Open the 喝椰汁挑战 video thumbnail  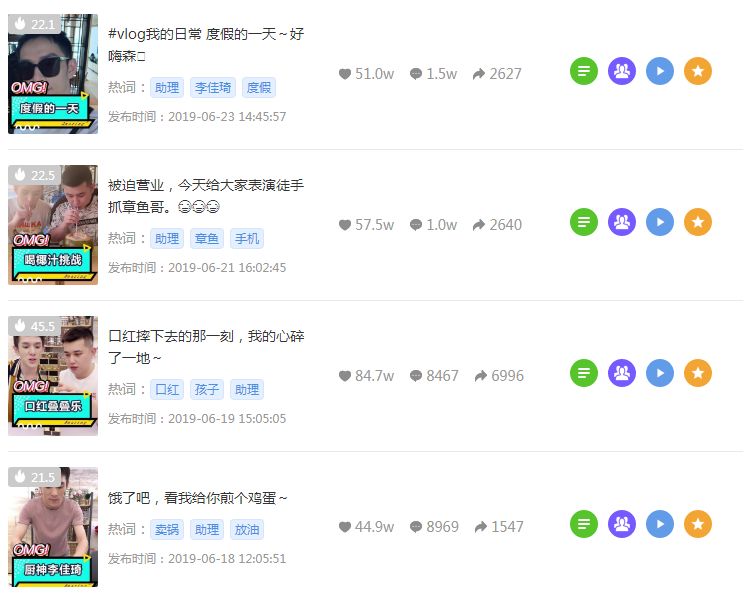pyautogui.click(x=53, y=225)
